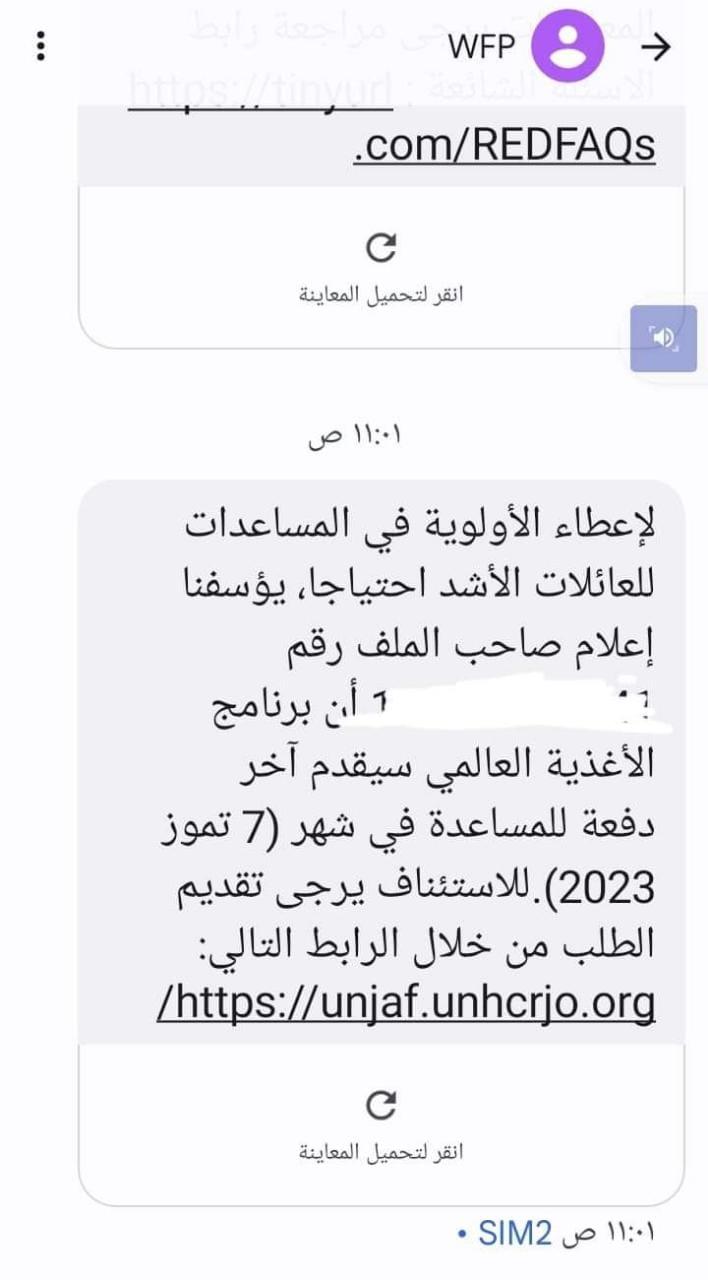Viewport: 708px width, 1280px height.
Task: Open the three-dot overflow menu
Action: tap(41, 46)
